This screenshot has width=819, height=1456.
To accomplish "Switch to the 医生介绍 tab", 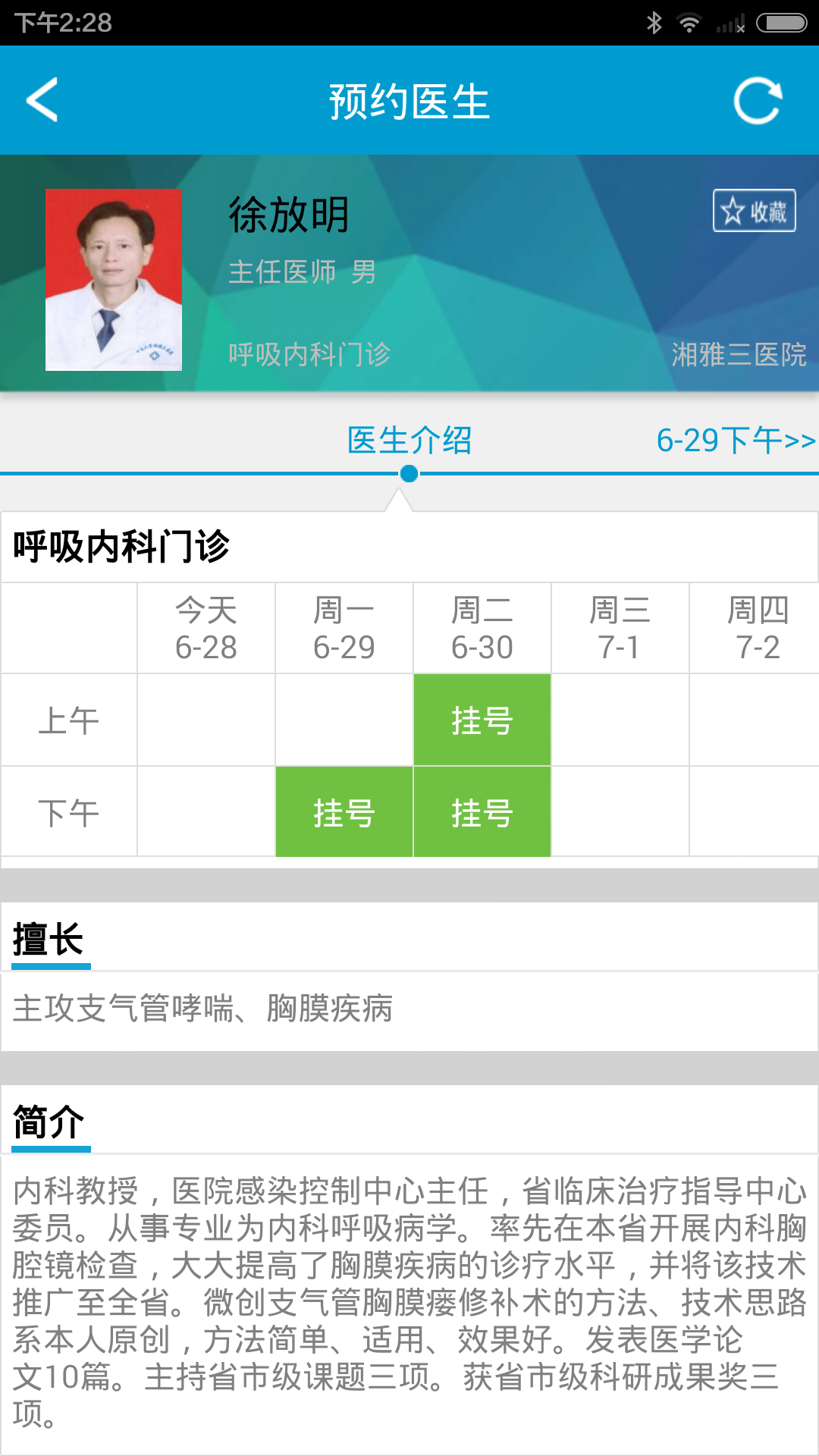I will click(409, 441).
